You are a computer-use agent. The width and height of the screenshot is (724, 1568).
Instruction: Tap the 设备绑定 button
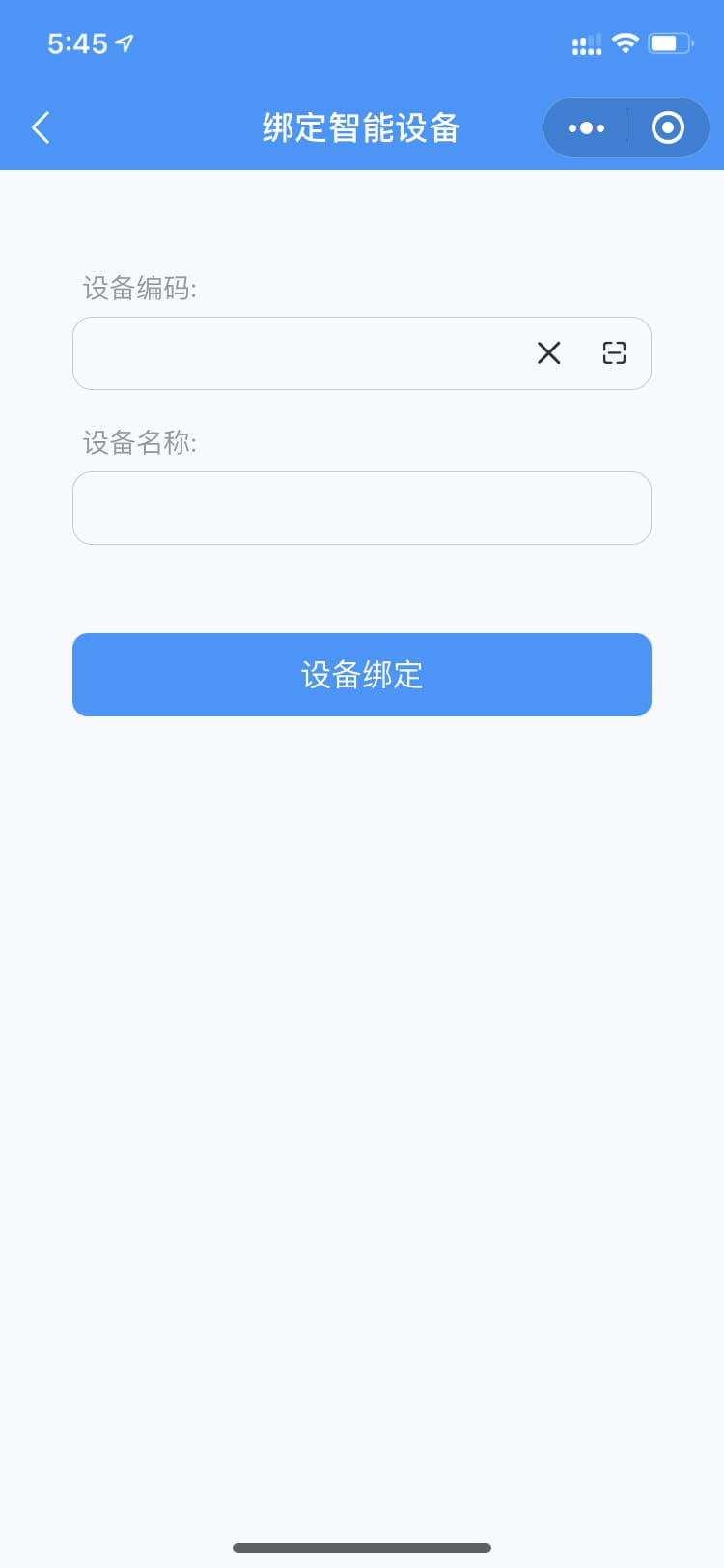tap(362, 675)
